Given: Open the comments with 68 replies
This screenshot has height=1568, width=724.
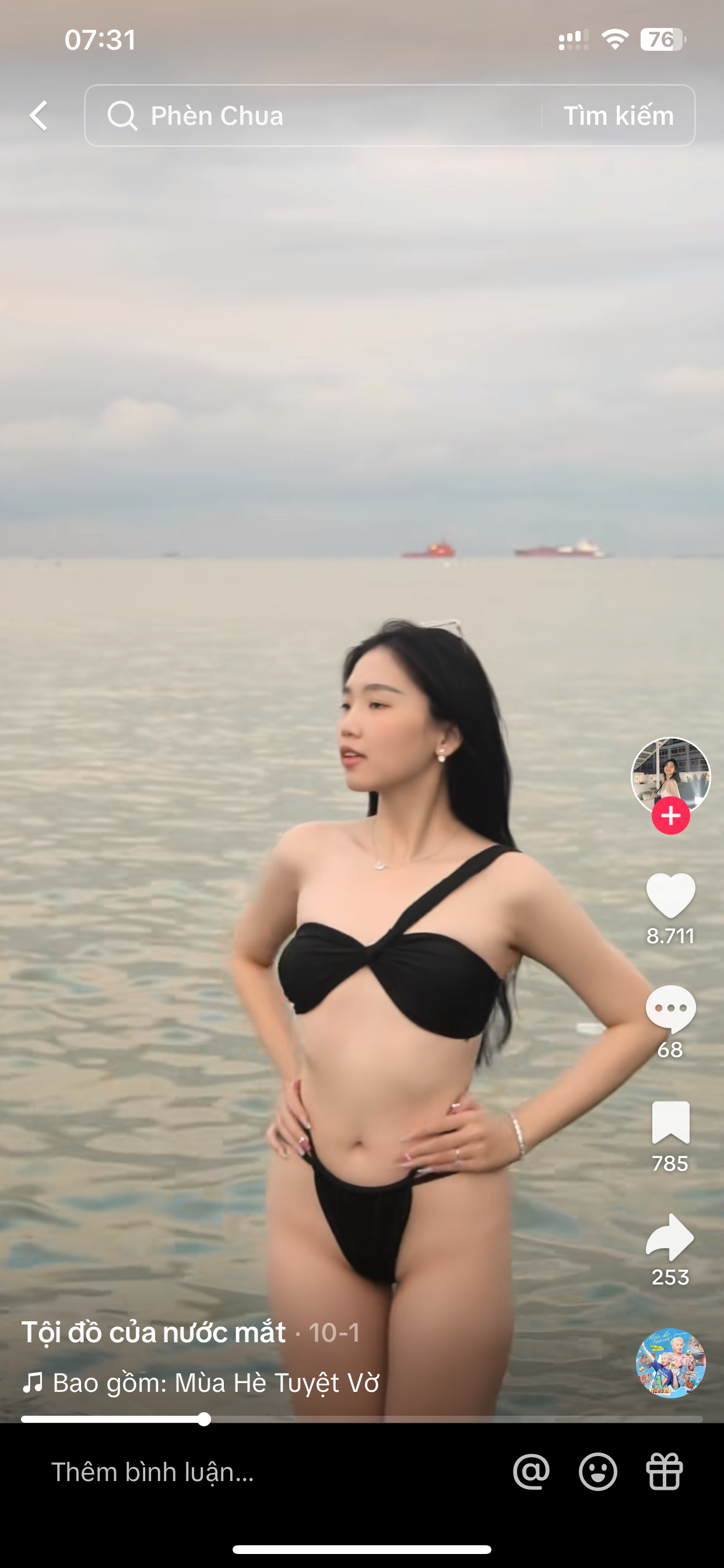Looking at the screenshot, I should (670, 1009).
